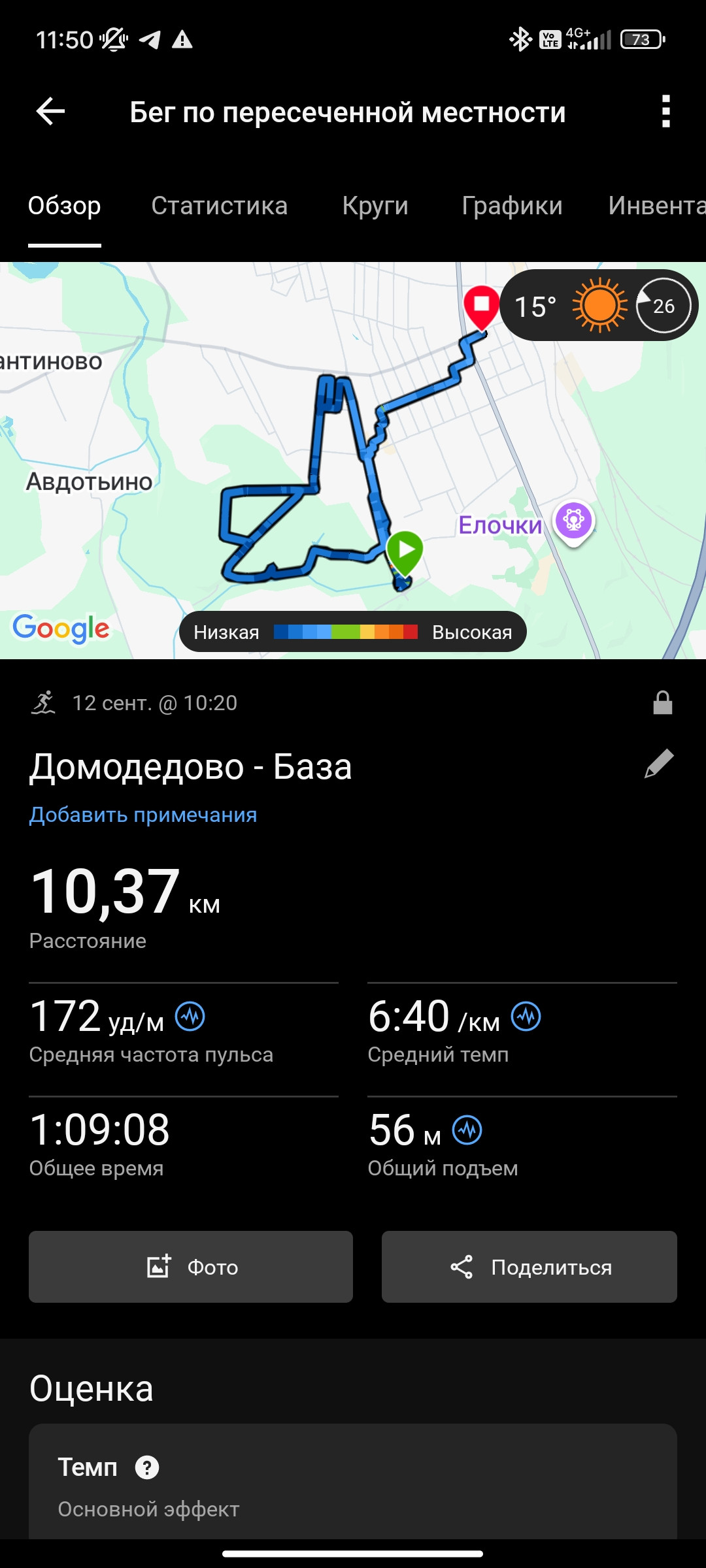
Task: Open help icon next to Темп
Action: [x=147, y=1467]
